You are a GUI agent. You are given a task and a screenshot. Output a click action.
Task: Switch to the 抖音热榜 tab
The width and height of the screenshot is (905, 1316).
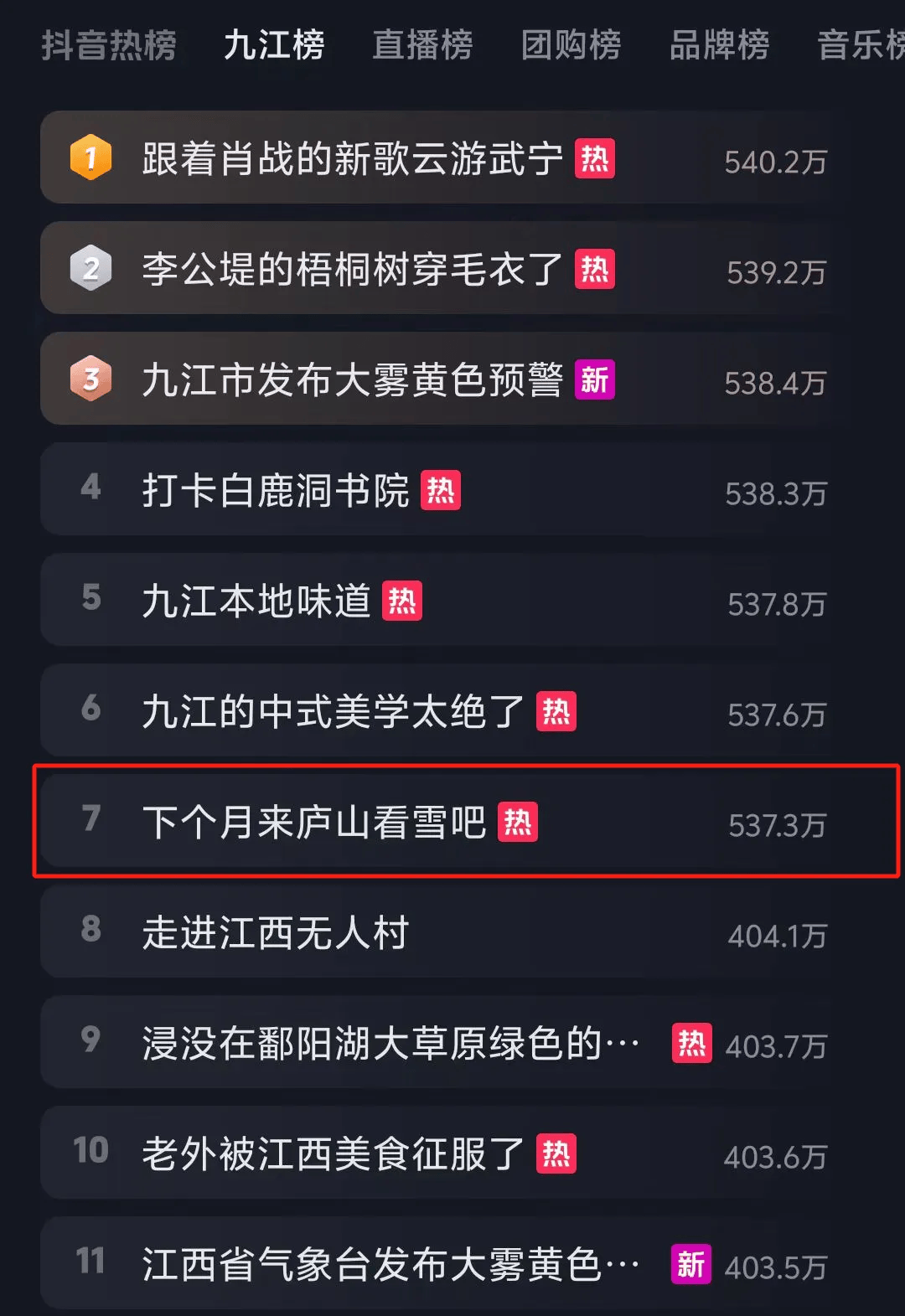point(108,46)
